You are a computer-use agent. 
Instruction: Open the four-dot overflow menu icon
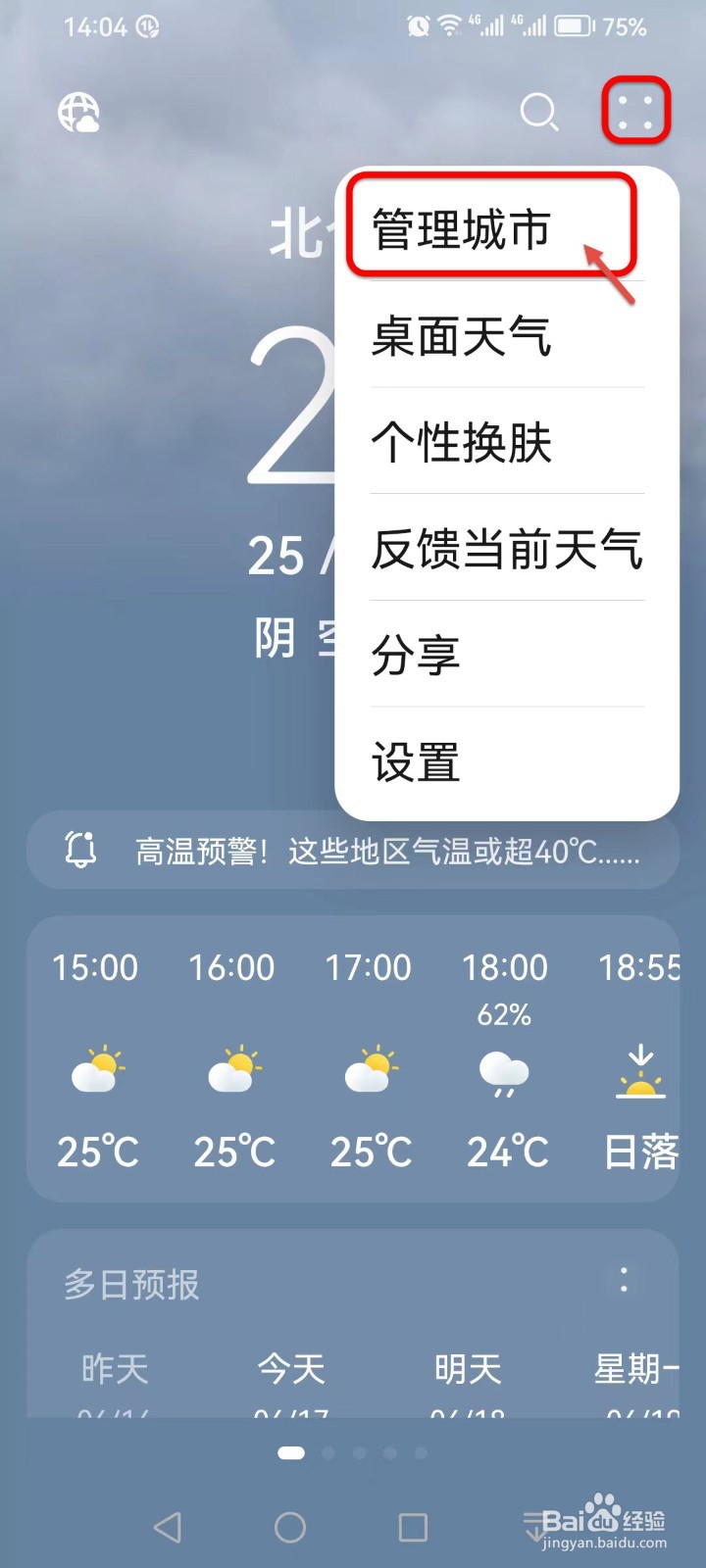(x=634, y=111)
